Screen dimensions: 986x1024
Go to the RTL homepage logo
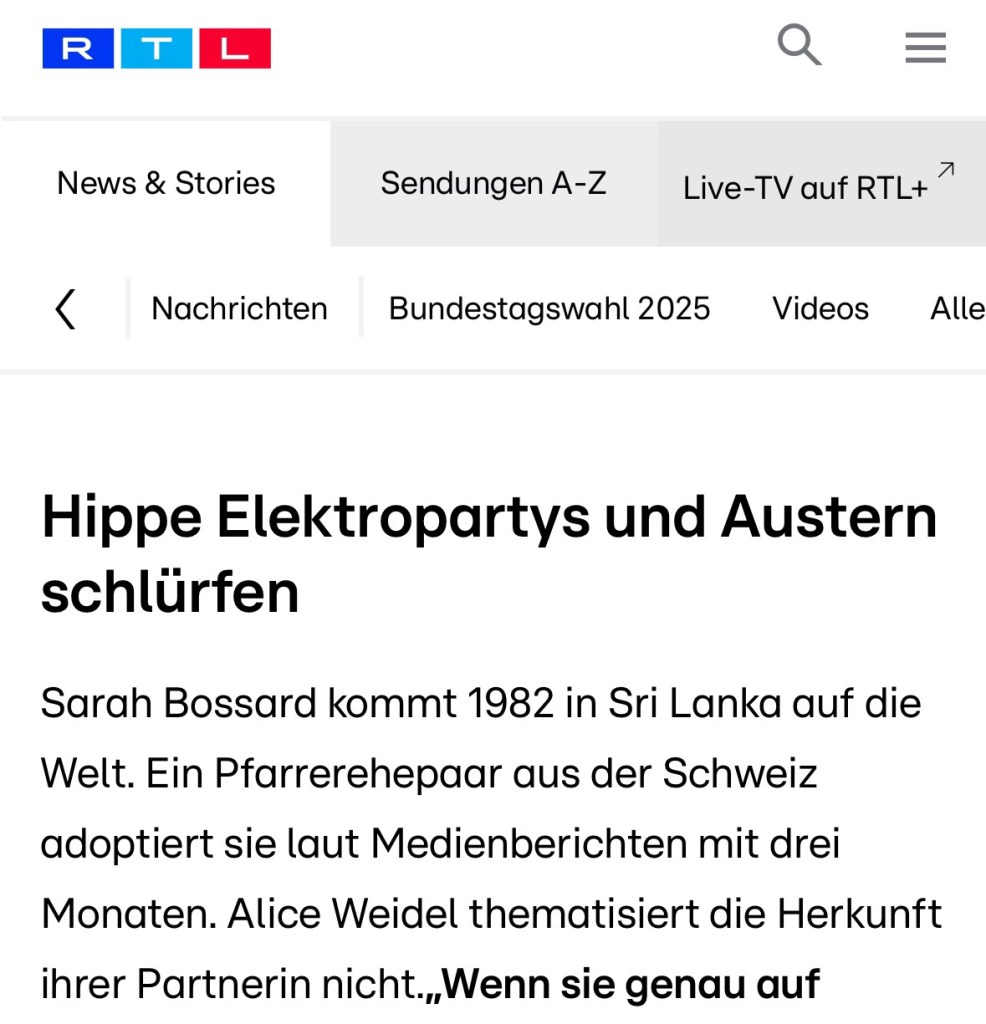(x=156, y=48)
